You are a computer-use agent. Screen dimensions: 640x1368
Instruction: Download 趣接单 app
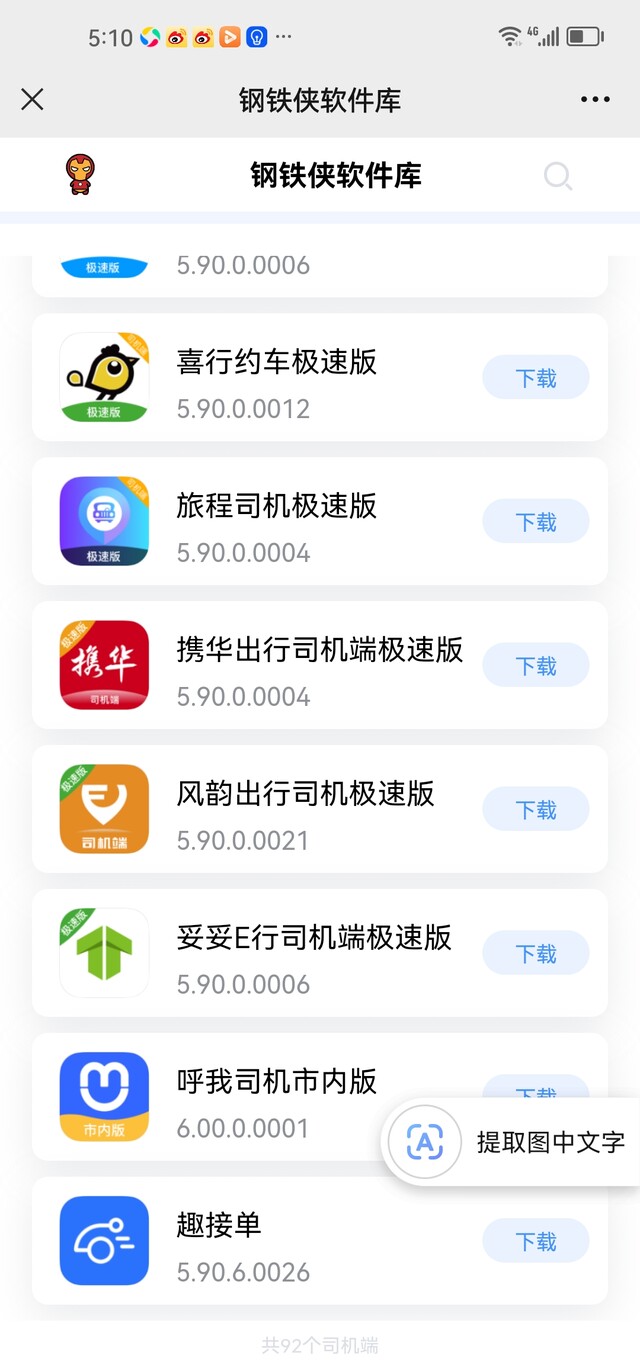pyautogui.click(x=536, y=1241)
